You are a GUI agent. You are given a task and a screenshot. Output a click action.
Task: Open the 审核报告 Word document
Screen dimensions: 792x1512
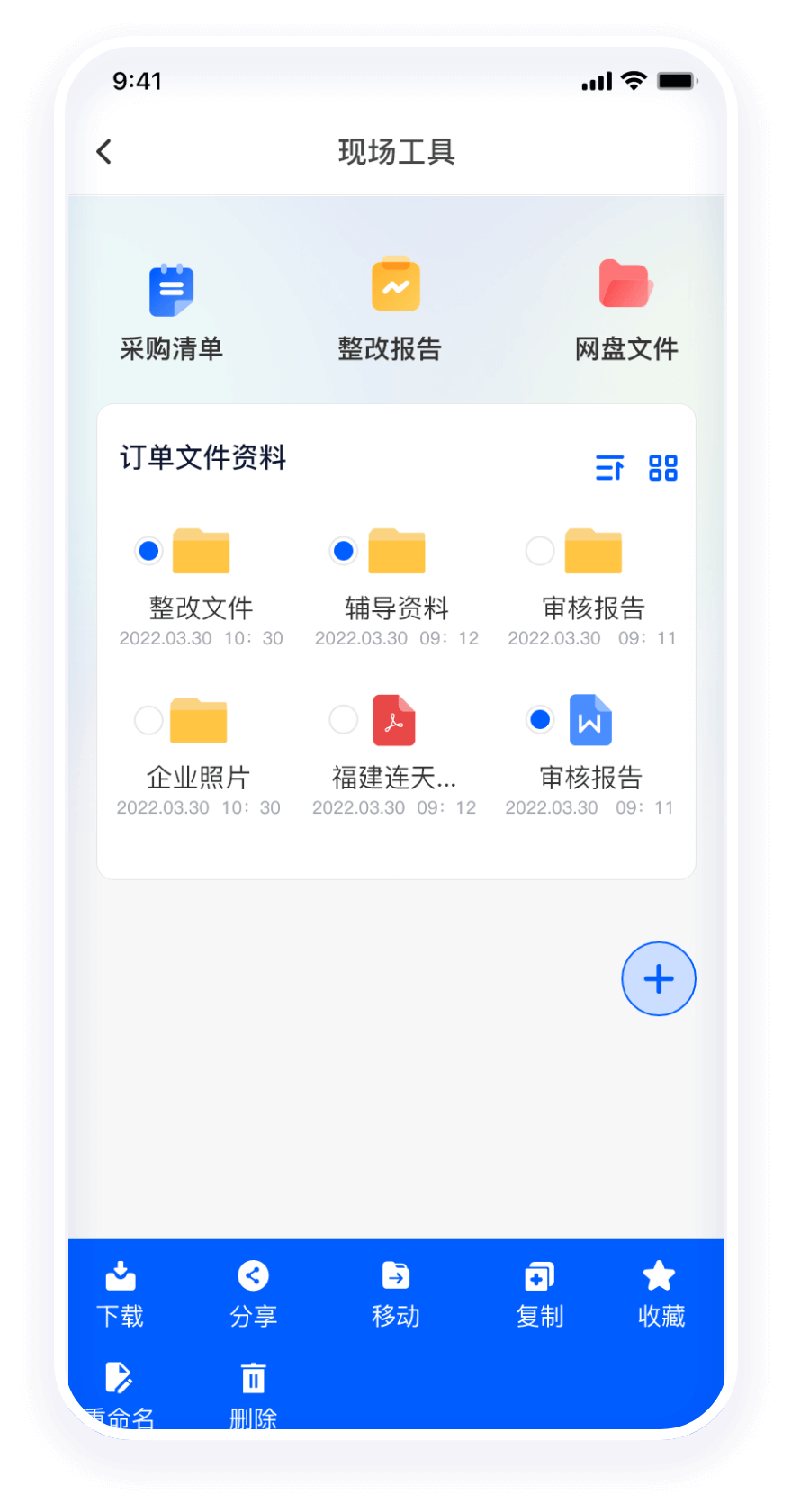point(590,721)
